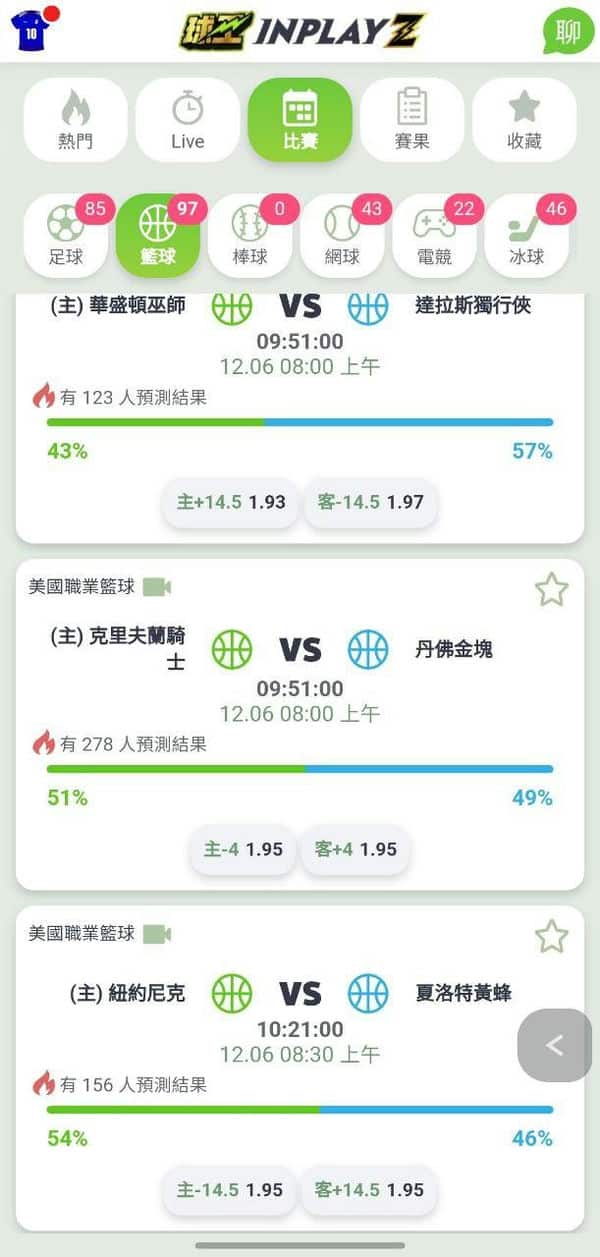Image resolution: width=600 pixels, height=1257 pixels.
Task: Bet 主-14.5 1.95 on 紐約尼克
Action: click(230, 1190)
